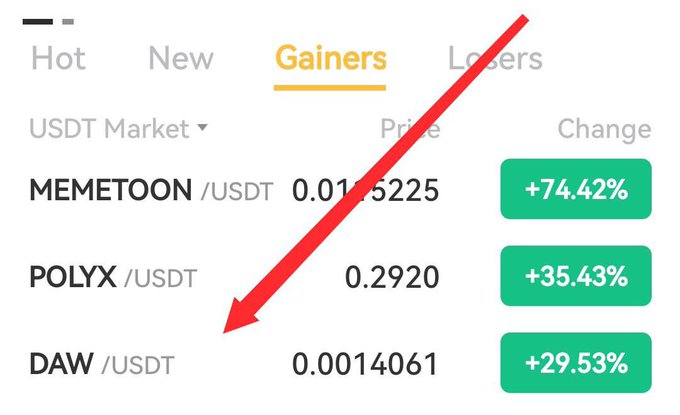Open the POLYX/USDT pair
Viewport: 680px width, 415px height.
point(113,277)
